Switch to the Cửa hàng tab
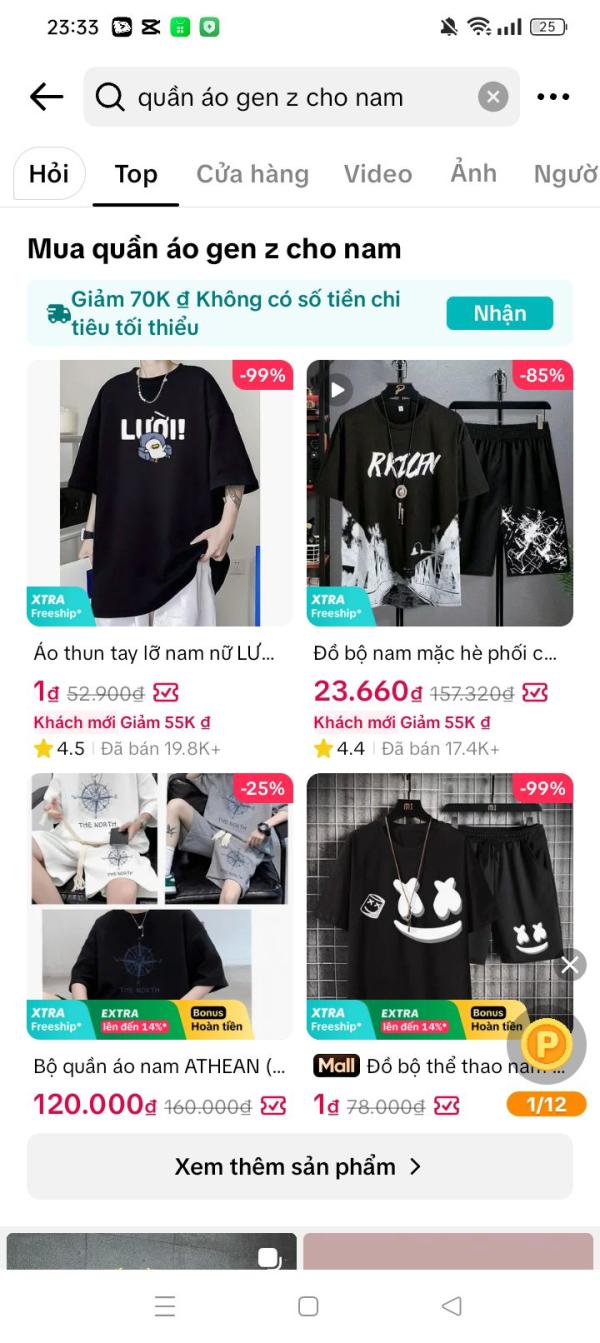Viewport: 600px width, 1343px height. [252, 174]
